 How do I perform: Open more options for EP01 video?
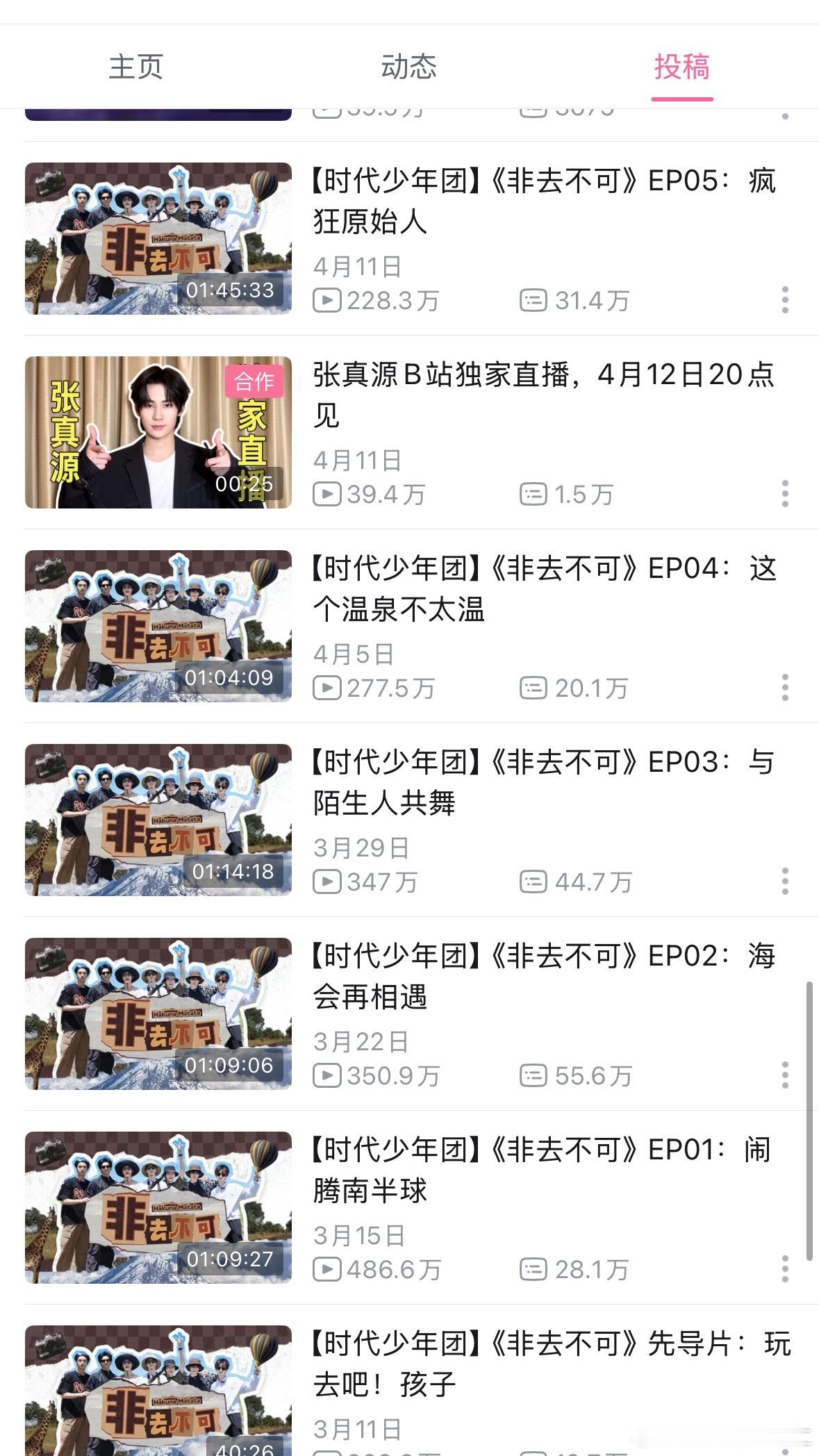coord(785,1268)
